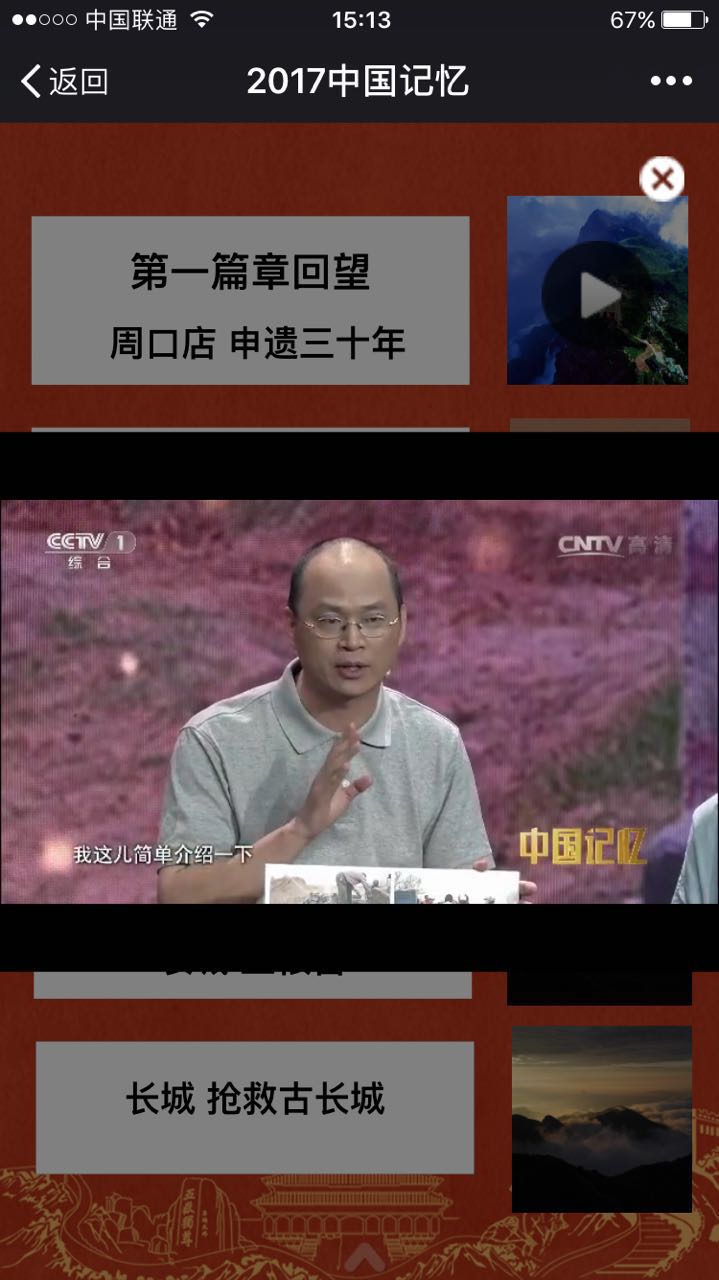
Task: Go back with the 返回 button
Action: 64,81
